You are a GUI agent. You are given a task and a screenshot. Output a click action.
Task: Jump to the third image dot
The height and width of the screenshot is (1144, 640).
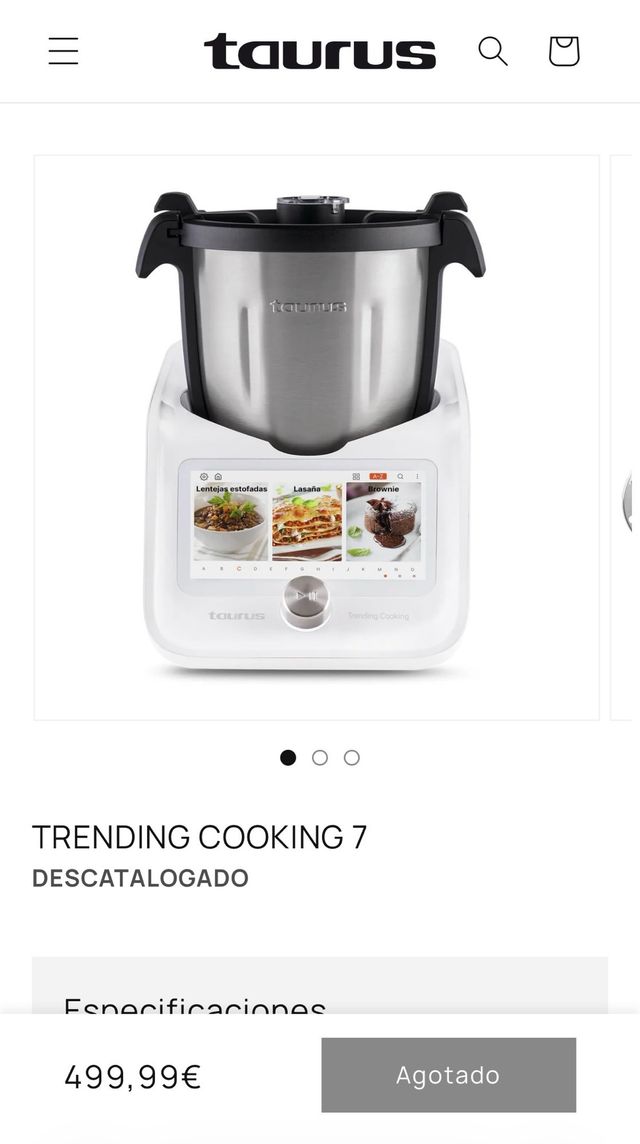click(352, 758)
